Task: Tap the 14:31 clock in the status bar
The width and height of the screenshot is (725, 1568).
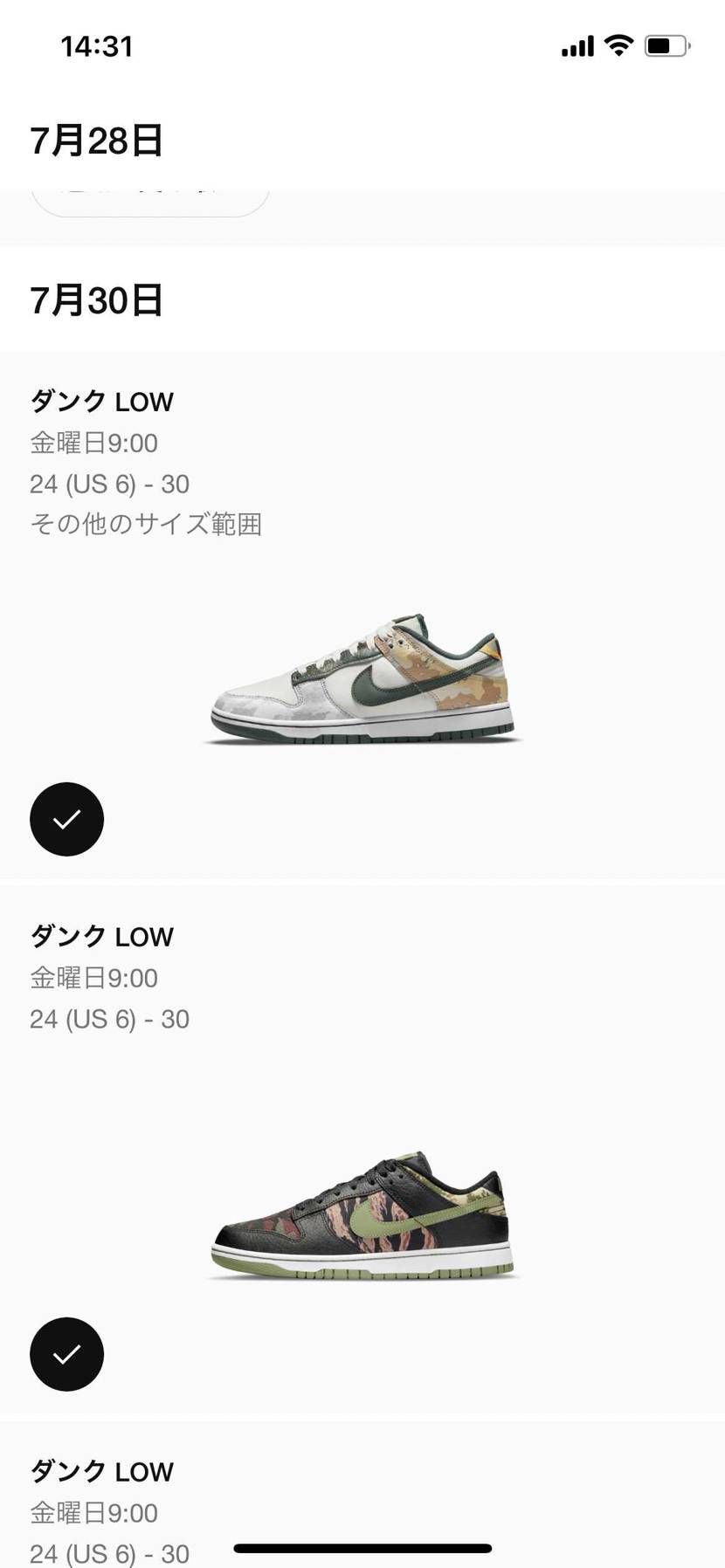Action: pos(99,45)
